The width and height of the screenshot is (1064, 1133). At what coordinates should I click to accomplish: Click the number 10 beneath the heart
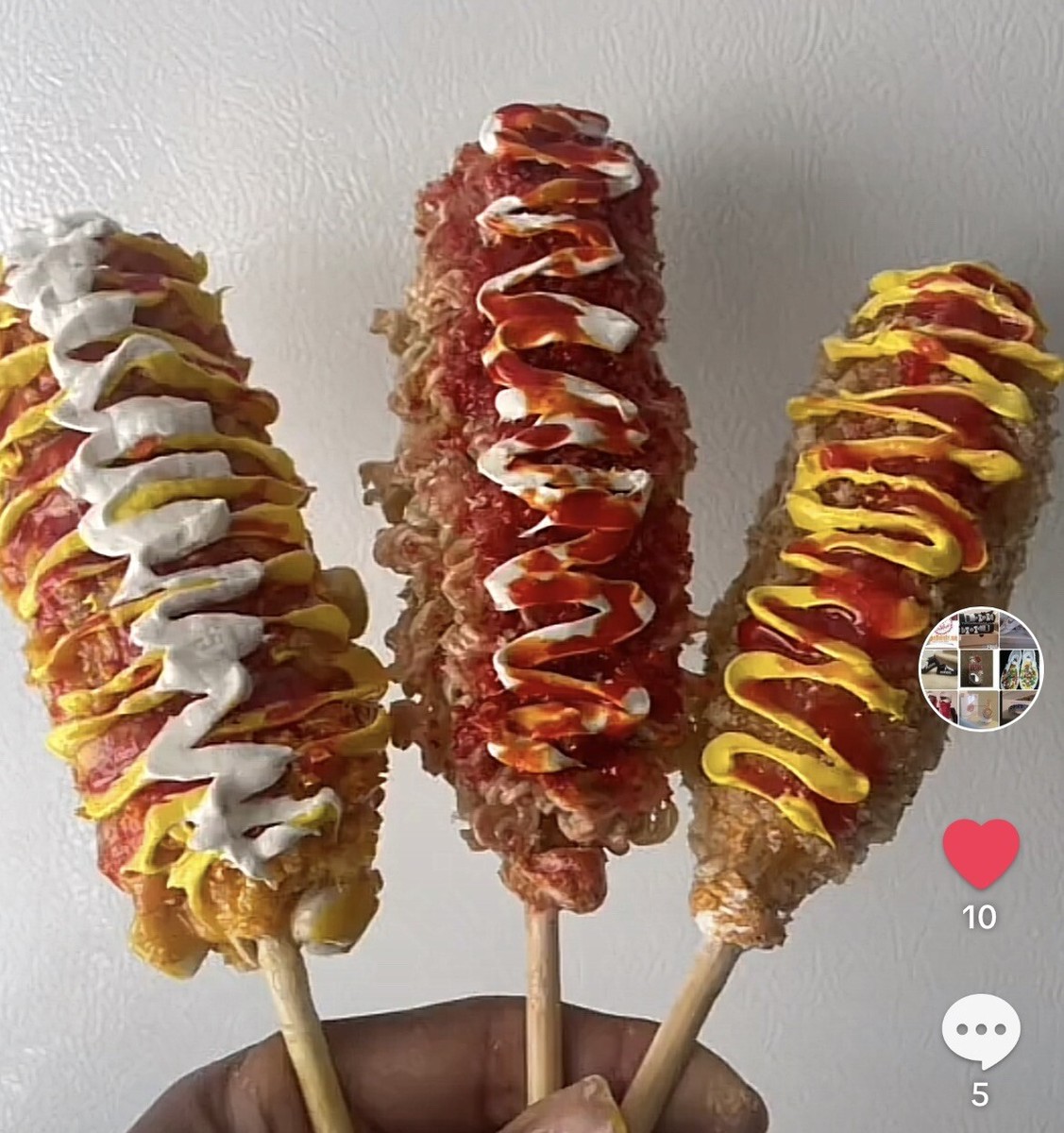(979, 915)
